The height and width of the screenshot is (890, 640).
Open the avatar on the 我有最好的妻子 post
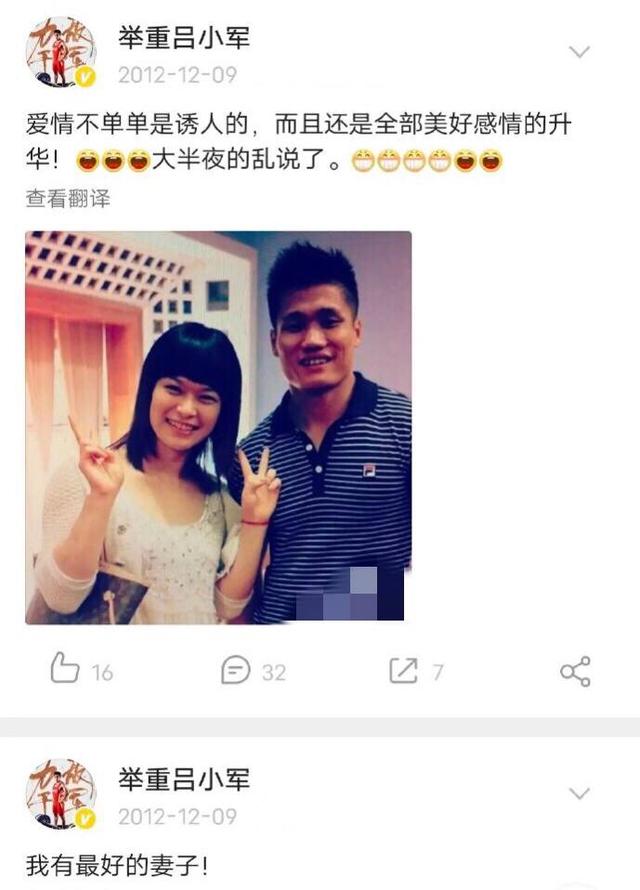[x=61, y=794]
